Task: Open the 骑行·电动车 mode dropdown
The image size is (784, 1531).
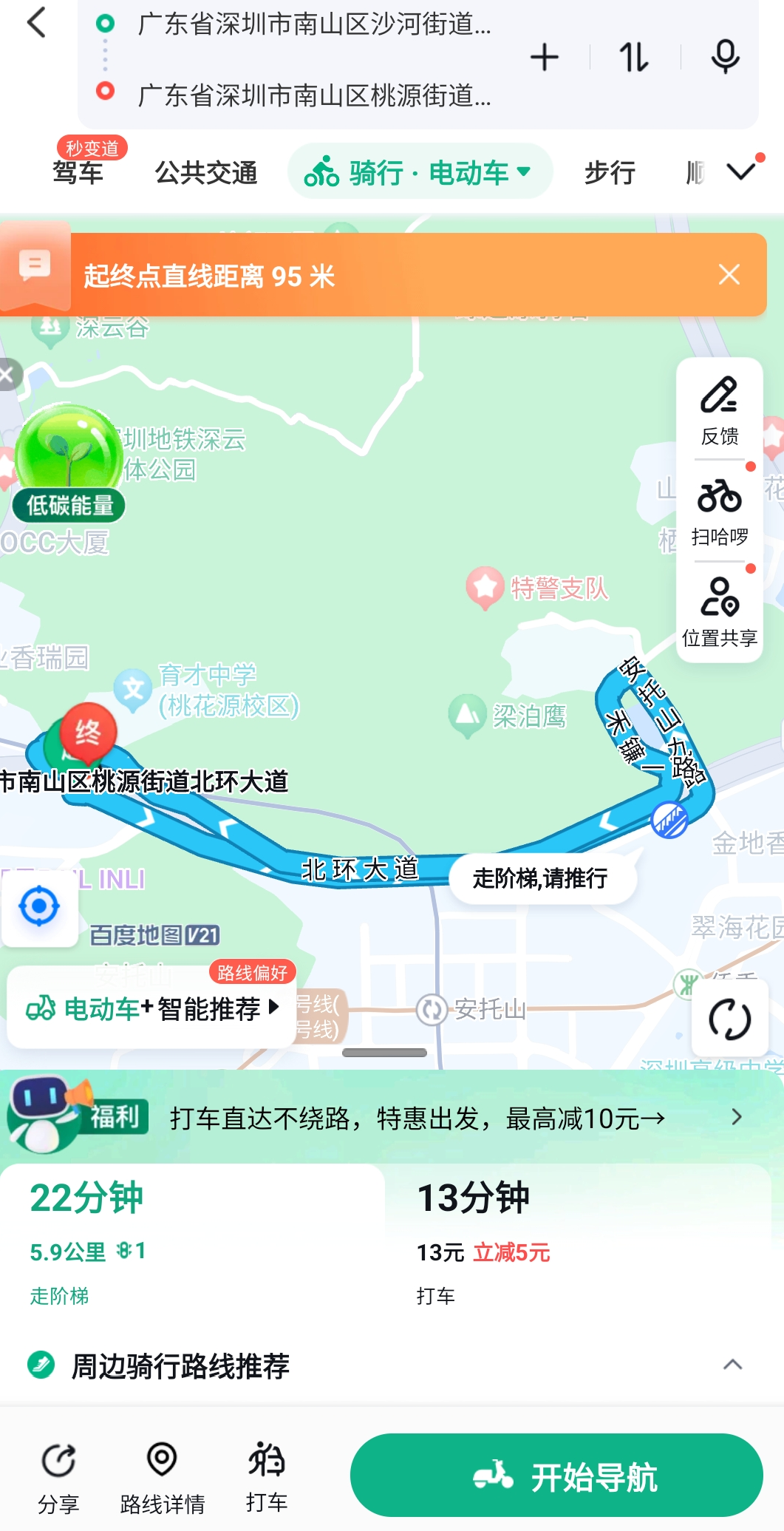Action: [x=419, y=172]
